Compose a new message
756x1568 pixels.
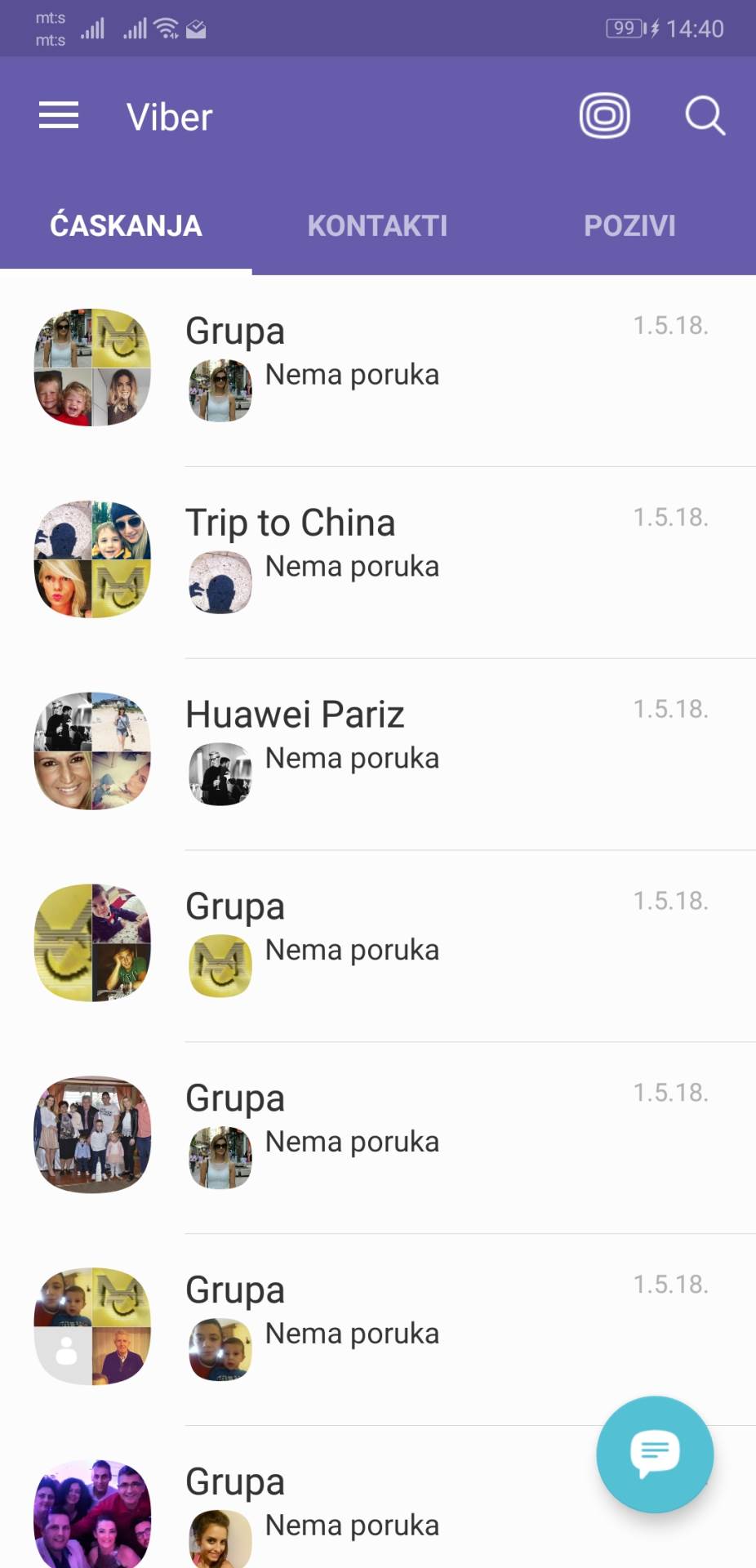655,1454
